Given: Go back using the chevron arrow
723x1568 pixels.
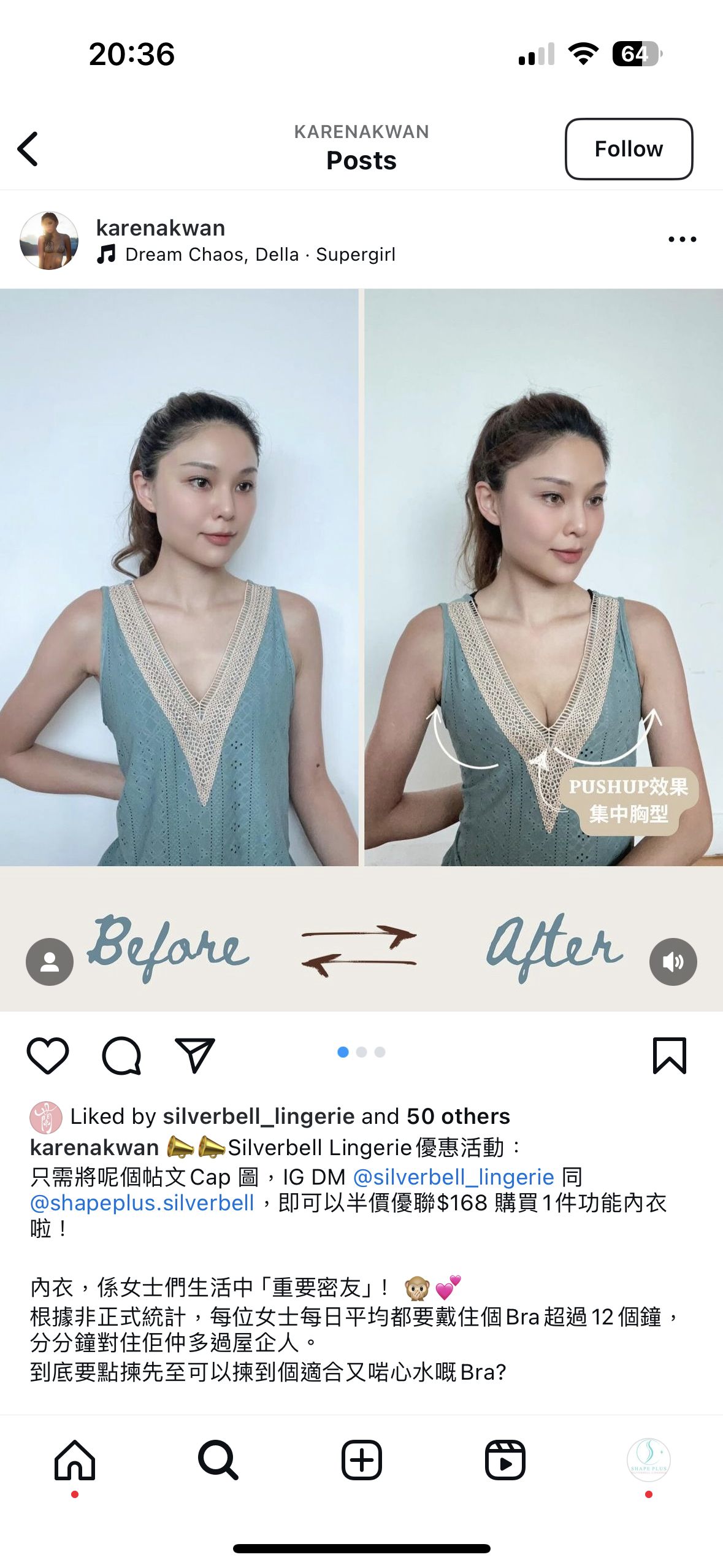Looking at the screenshot, I should click(x=27, y=149).
